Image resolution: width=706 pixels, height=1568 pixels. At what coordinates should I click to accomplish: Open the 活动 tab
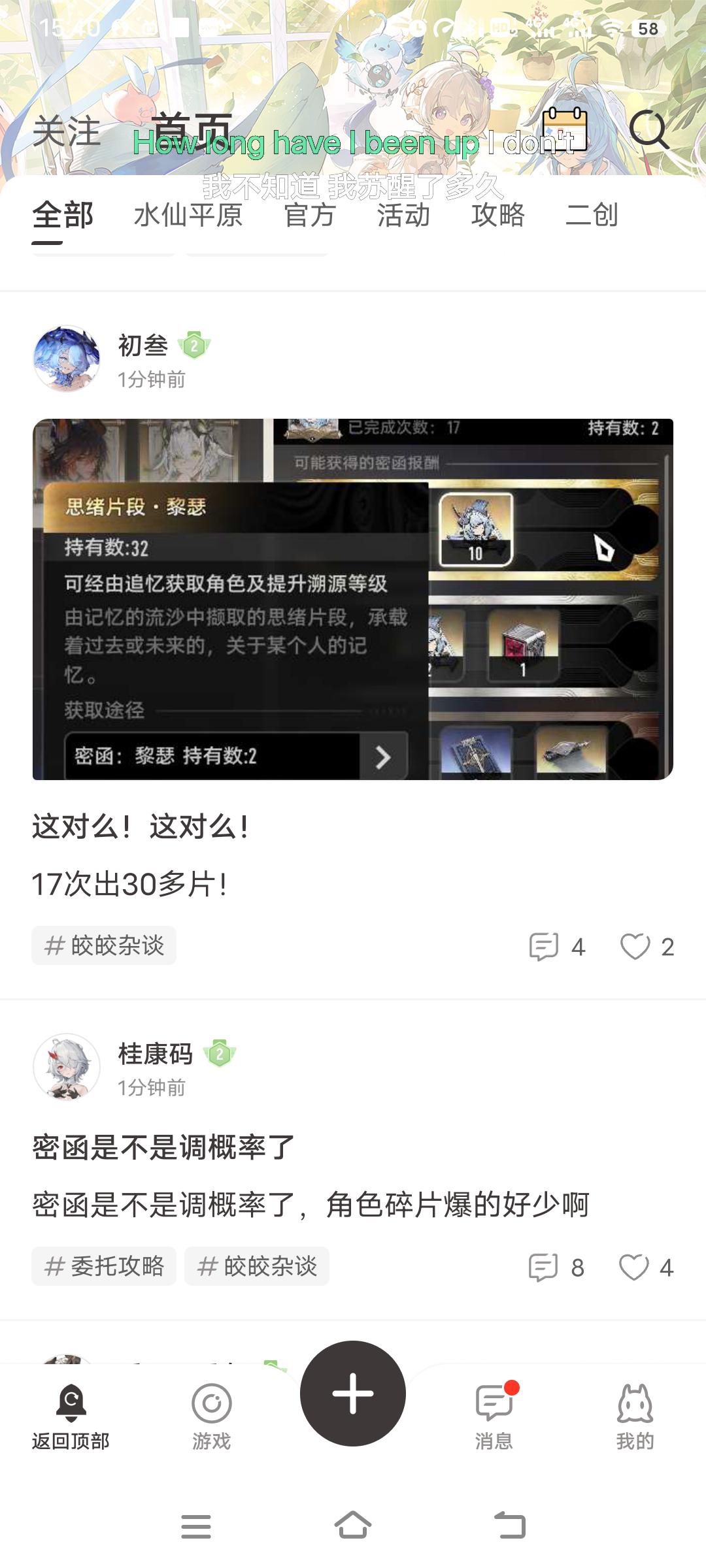[403, 216]
